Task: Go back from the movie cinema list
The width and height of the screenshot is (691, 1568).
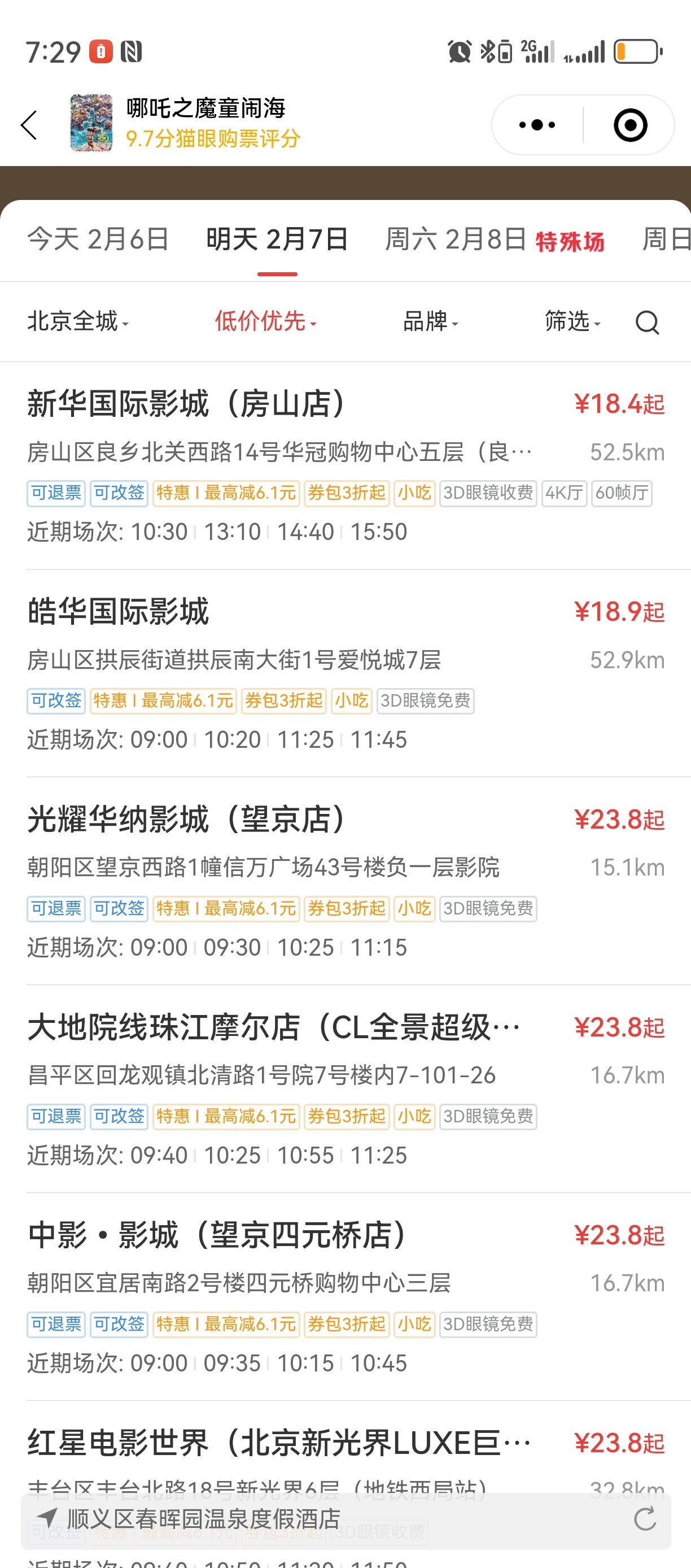Action: click(x=29, y=125)
